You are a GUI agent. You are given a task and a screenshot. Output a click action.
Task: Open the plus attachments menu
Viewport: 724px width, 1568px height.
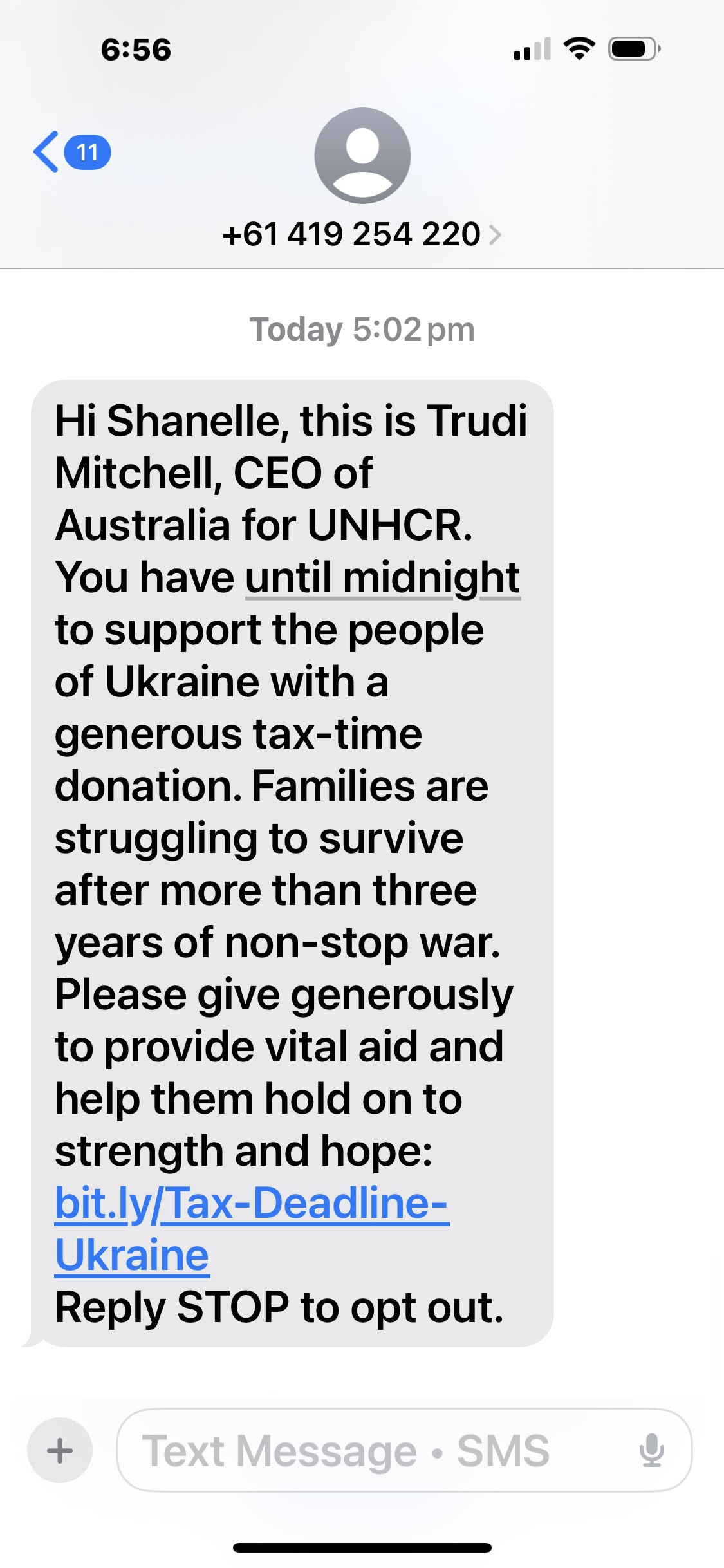tap(60, 1450)
